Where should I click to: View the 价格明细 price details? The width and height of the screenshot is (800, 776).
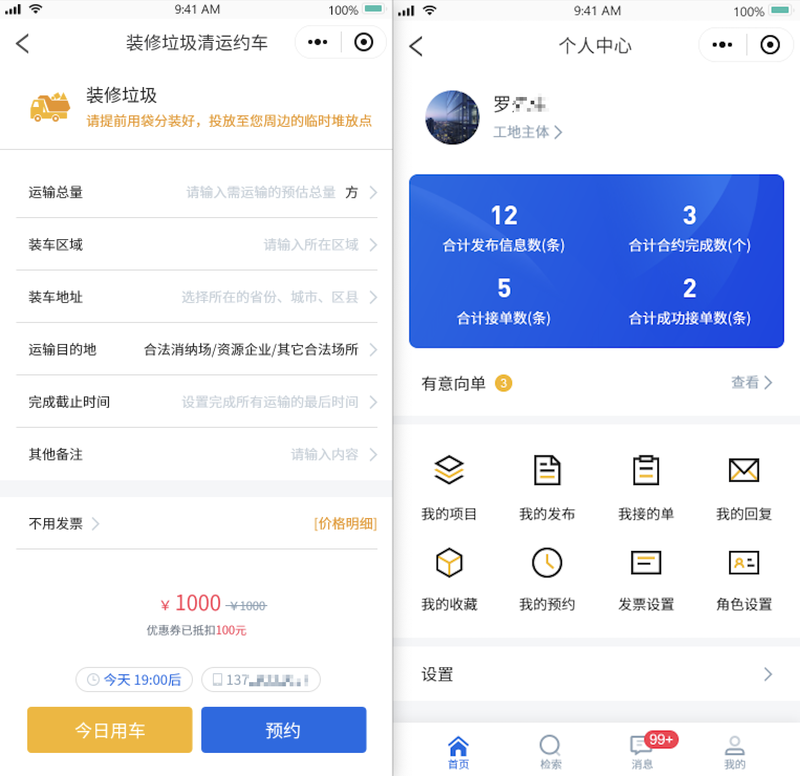[345, 523]
